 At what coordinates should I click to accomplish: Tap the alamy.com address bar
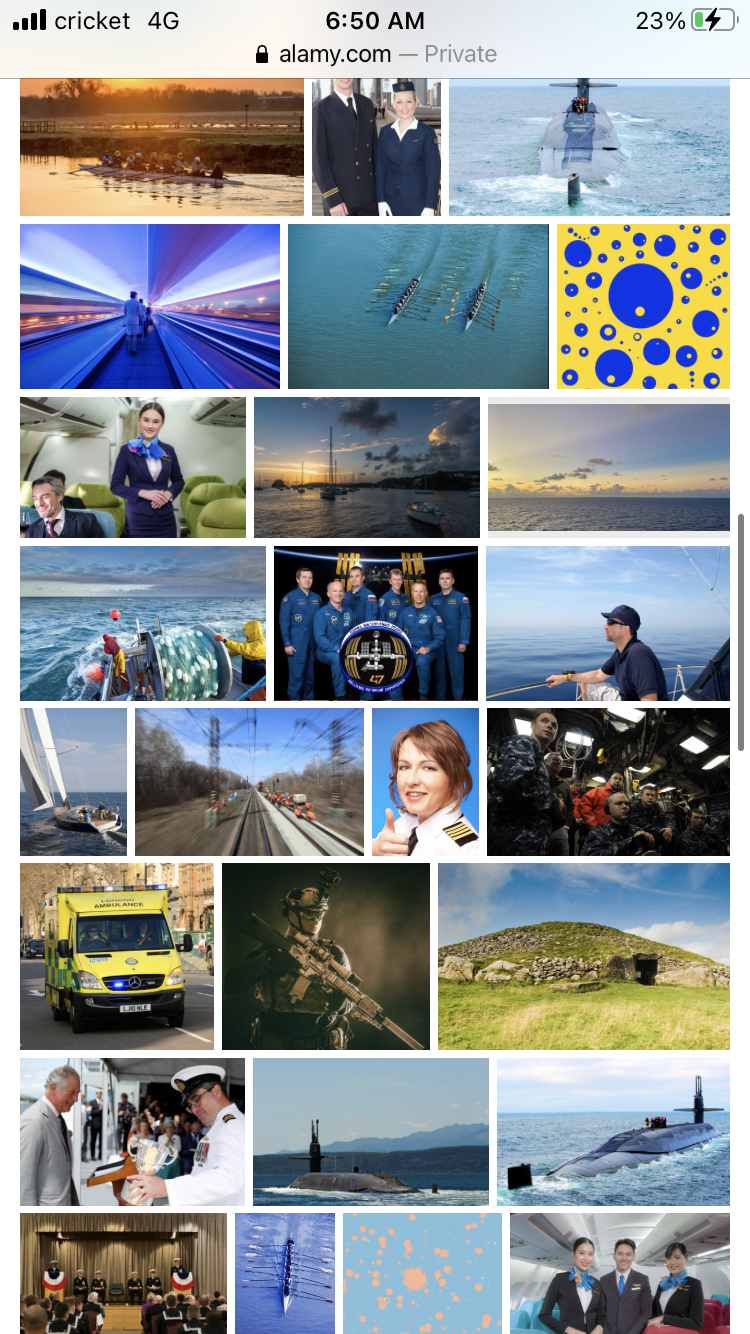(375, 54)
